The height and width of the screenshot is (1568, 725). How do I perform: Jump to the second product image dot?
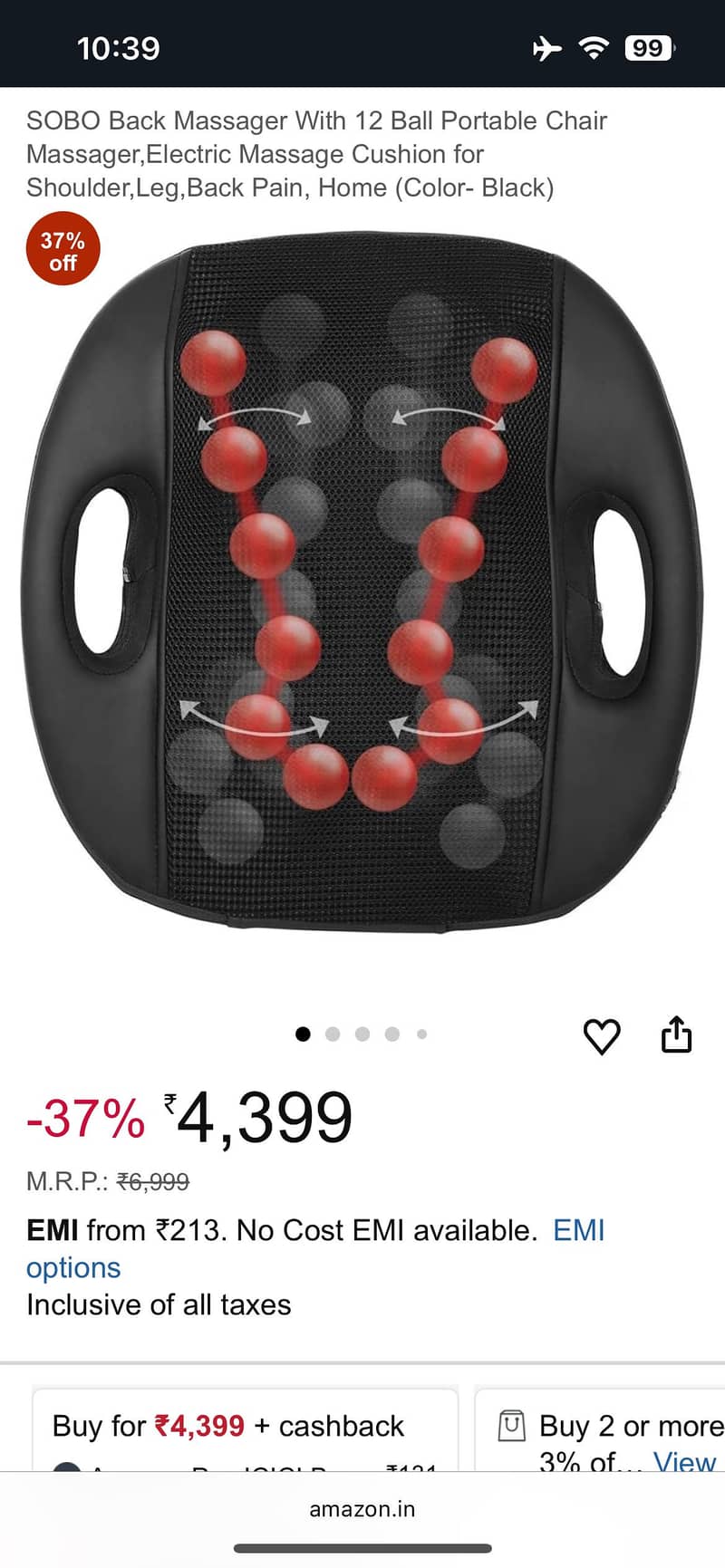[333, 1034]
